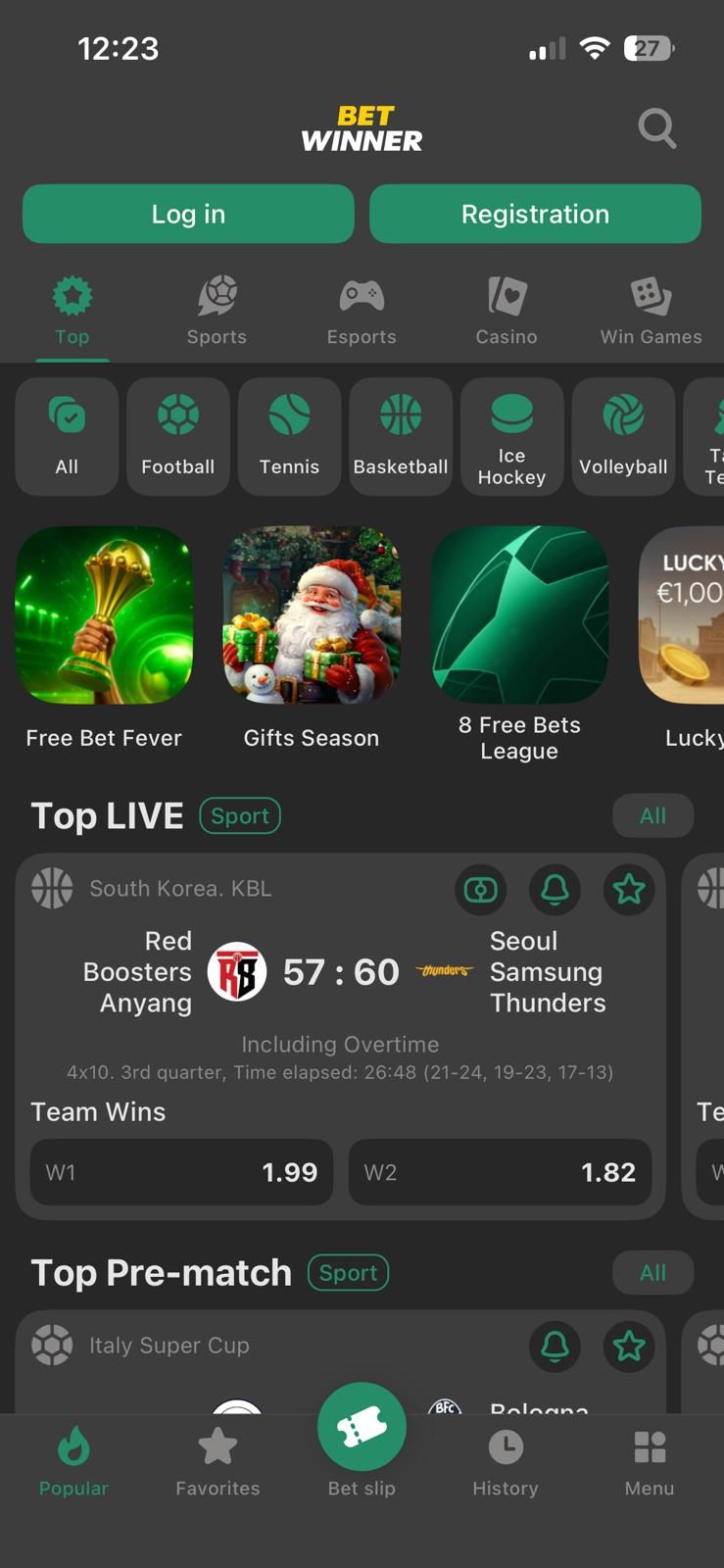The image size is (724, 1568).
Task: Select the Volleyball sport filter
Action: click(623, 436)
